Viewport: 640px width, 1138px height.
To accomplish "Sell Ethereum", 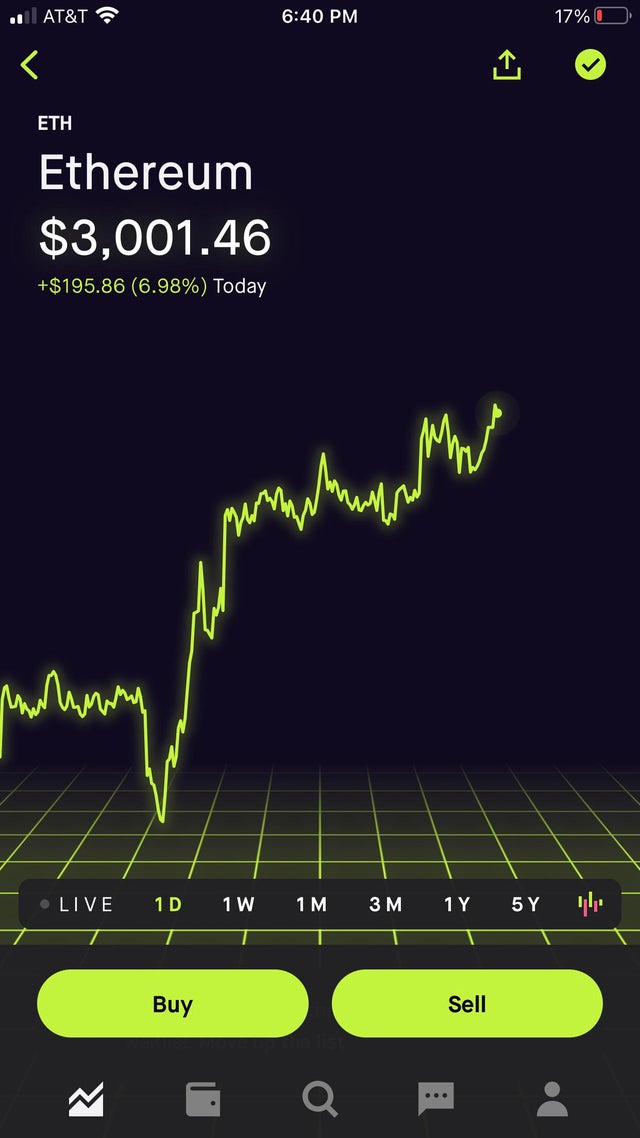I will [x=467, y=1003].
